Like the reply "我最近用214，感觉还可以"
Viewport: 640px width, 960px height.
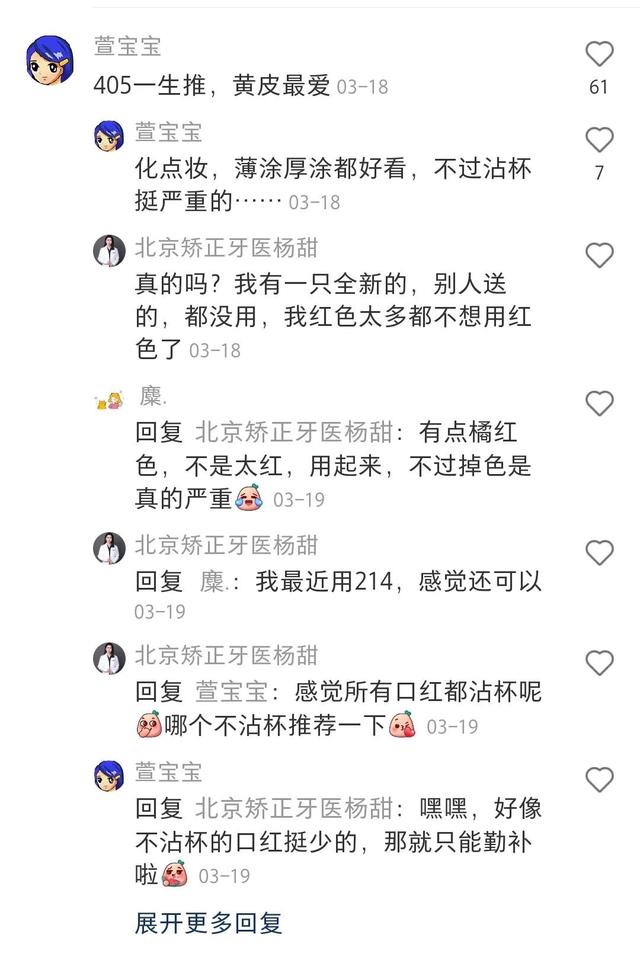(598, 552)
